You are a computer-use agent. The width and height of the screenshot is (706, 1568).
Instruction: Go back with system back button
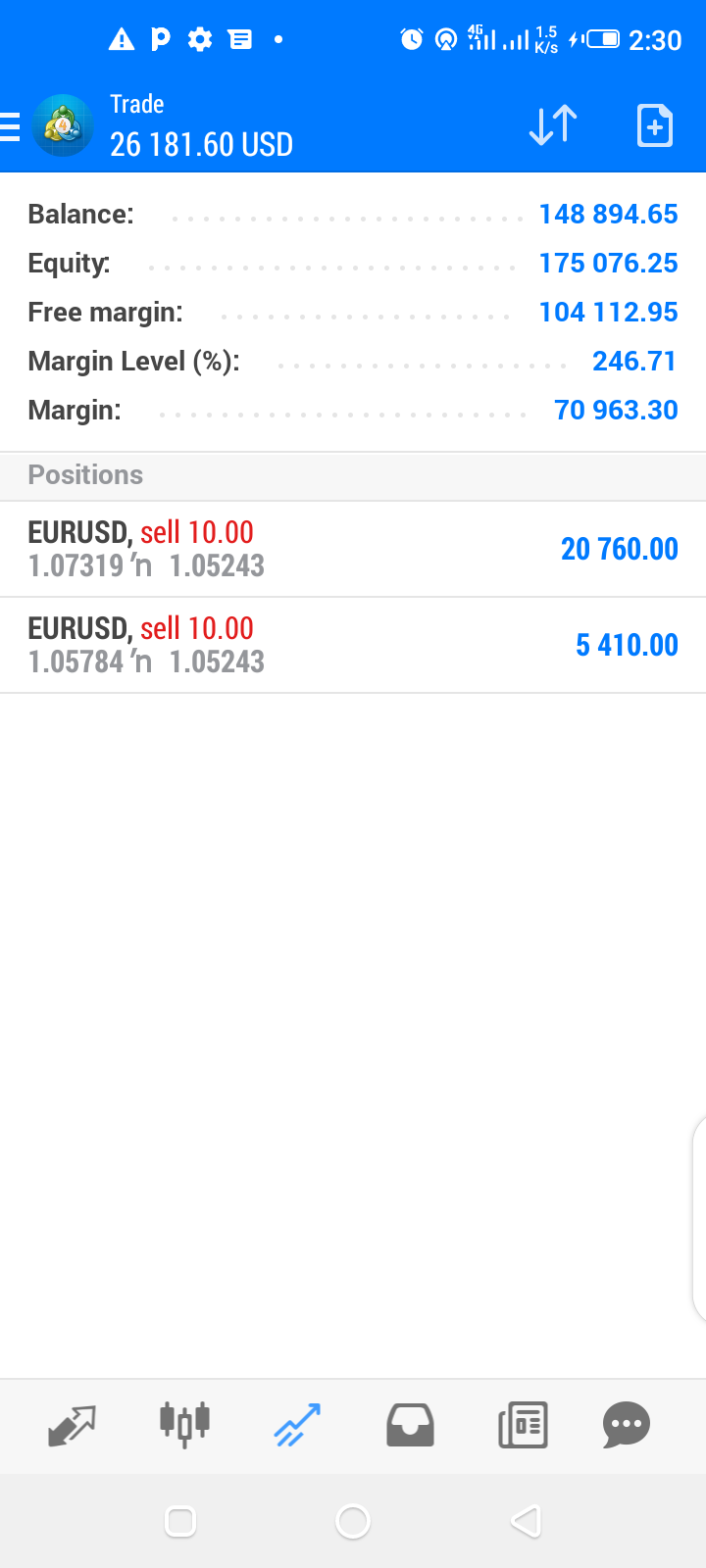(526, 1521)
